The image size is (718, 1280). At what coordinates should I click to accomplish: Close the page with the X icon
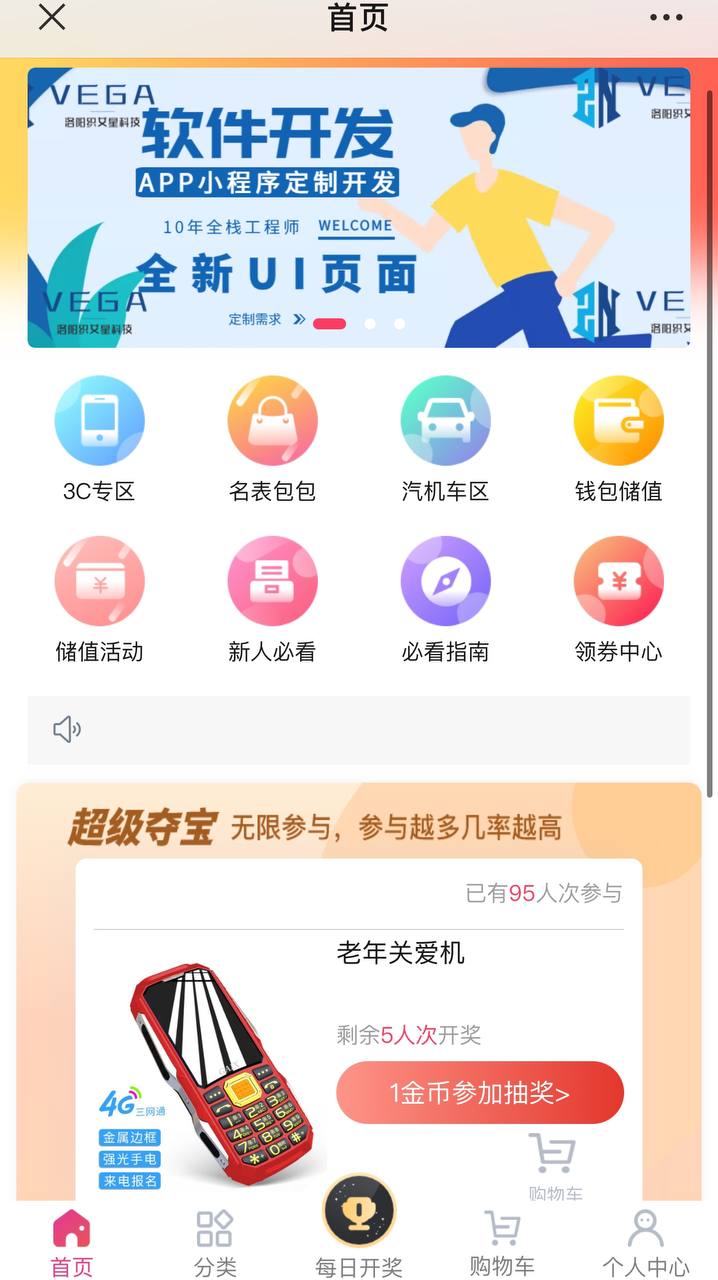pos(52,18)
